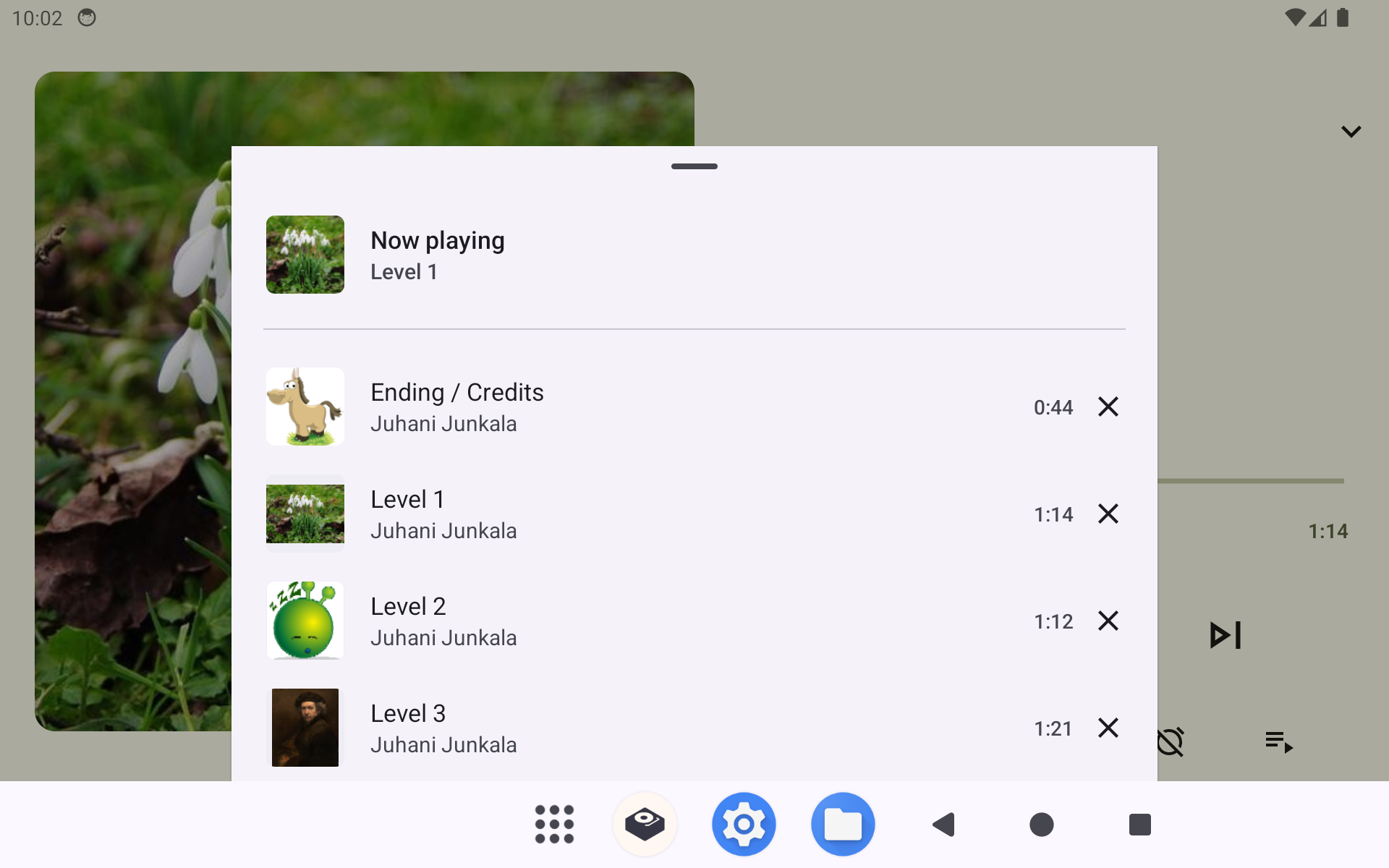This screenshot has height=868, width=1389.
Task: Collapse the player with the down chevron
Action: point(1351,132)
